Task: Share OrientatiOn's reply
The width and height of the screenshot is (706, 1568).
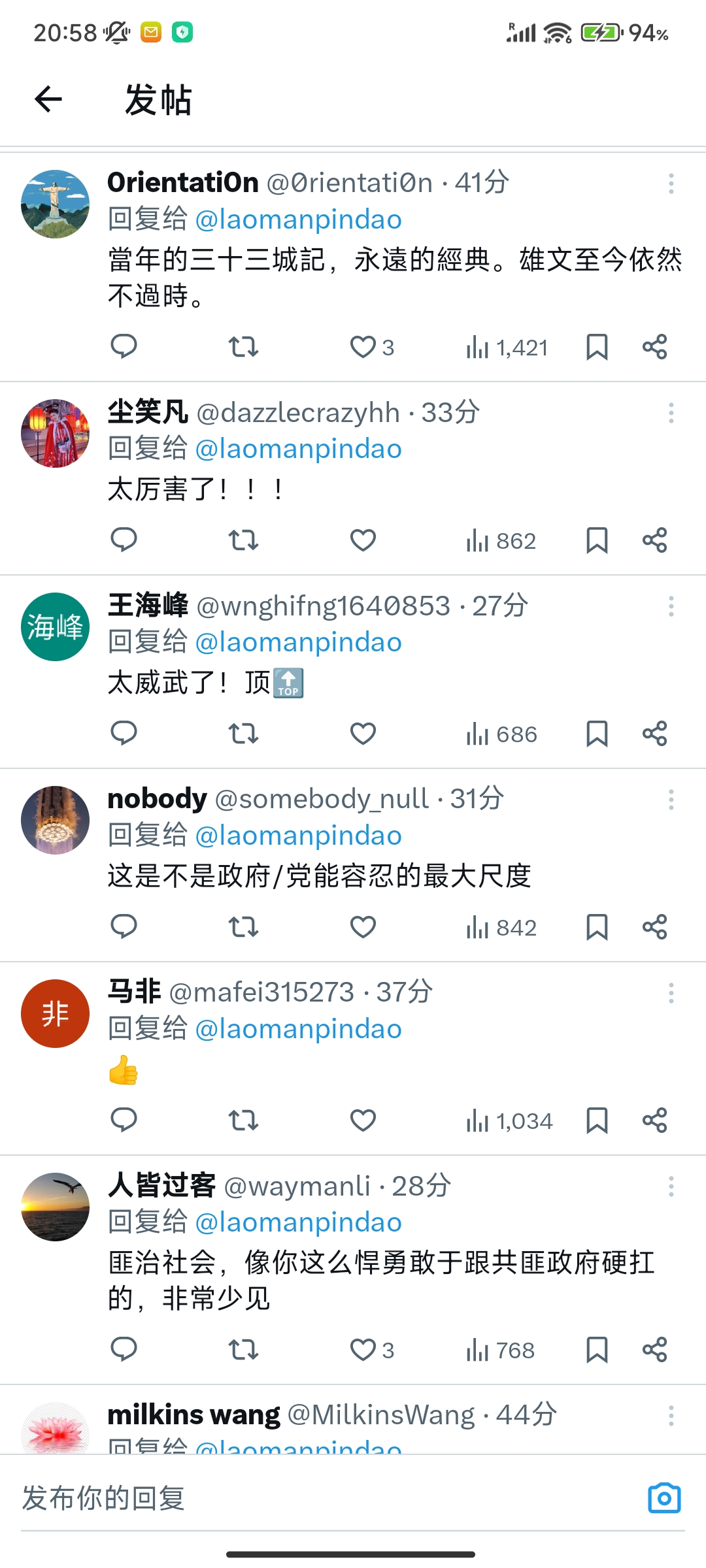Action: 654,347
